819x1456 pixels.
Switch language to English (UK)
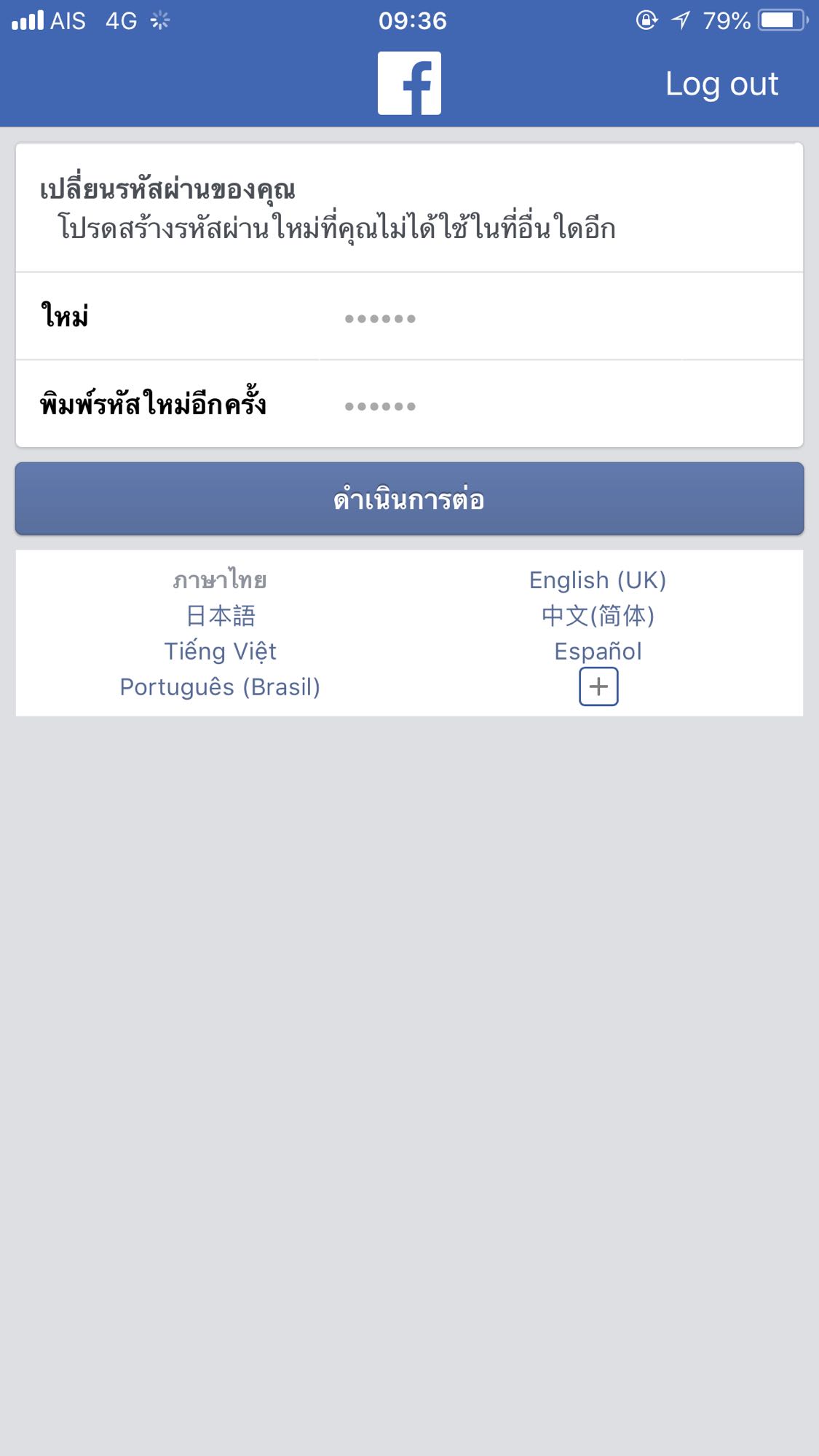tap(598, 580)
